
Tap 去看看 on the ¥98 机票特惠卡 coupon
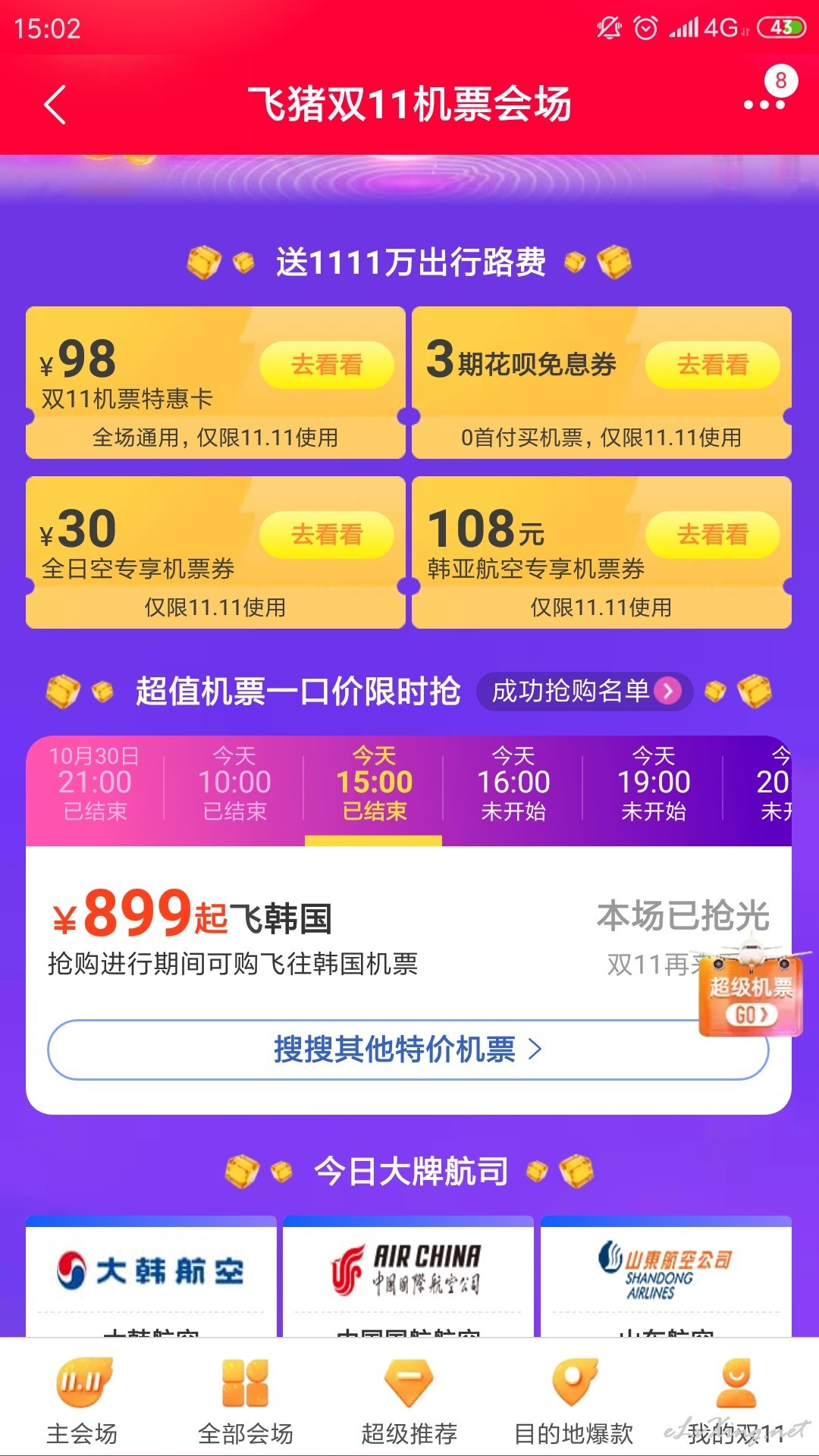327,366
